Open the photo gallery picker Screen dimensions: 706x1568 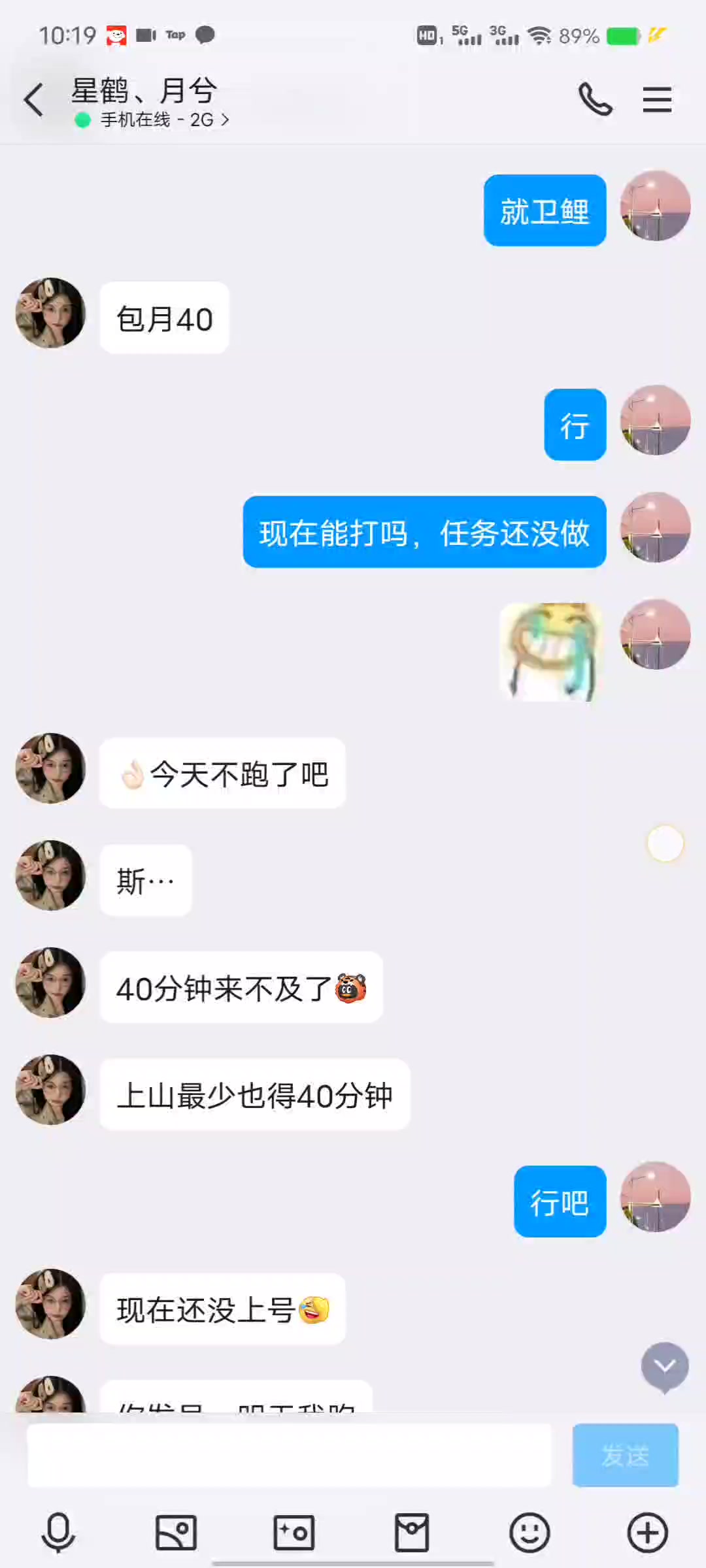(x=176, y=1532)
